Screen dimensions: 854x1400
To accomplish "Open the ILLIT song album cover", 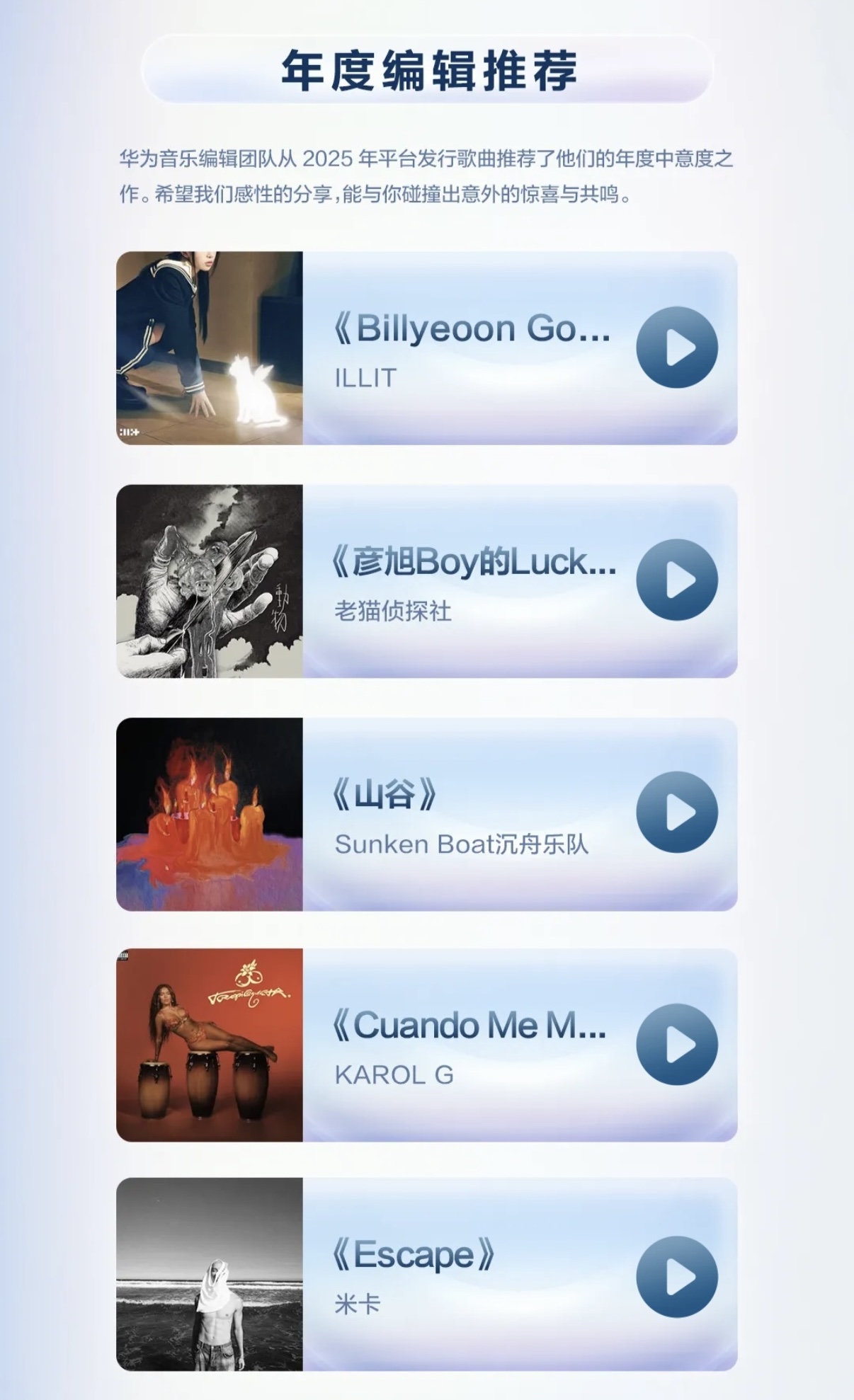I will point(210,348).
